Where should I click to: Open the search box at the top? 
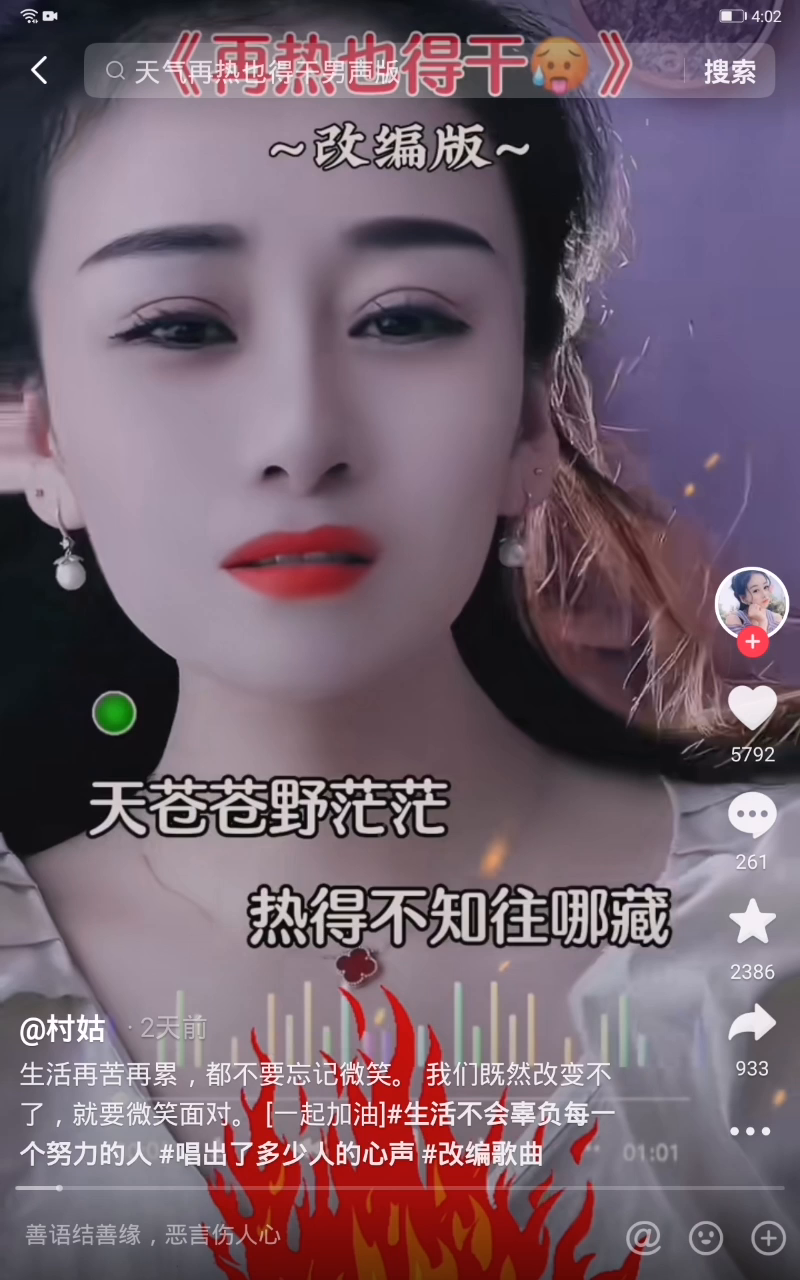390,71
